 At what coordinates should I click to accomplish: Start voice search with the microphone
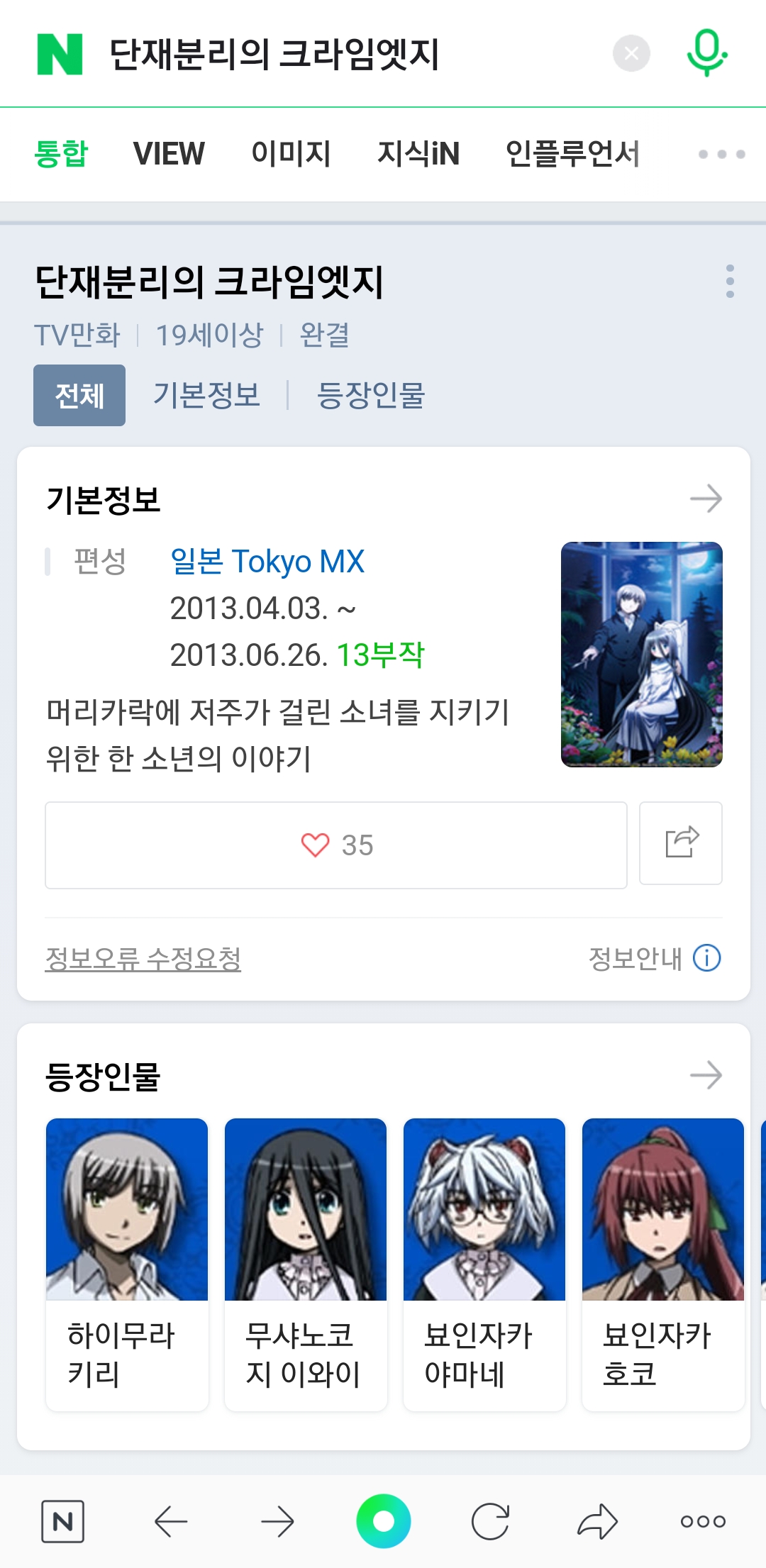[706, 52]
